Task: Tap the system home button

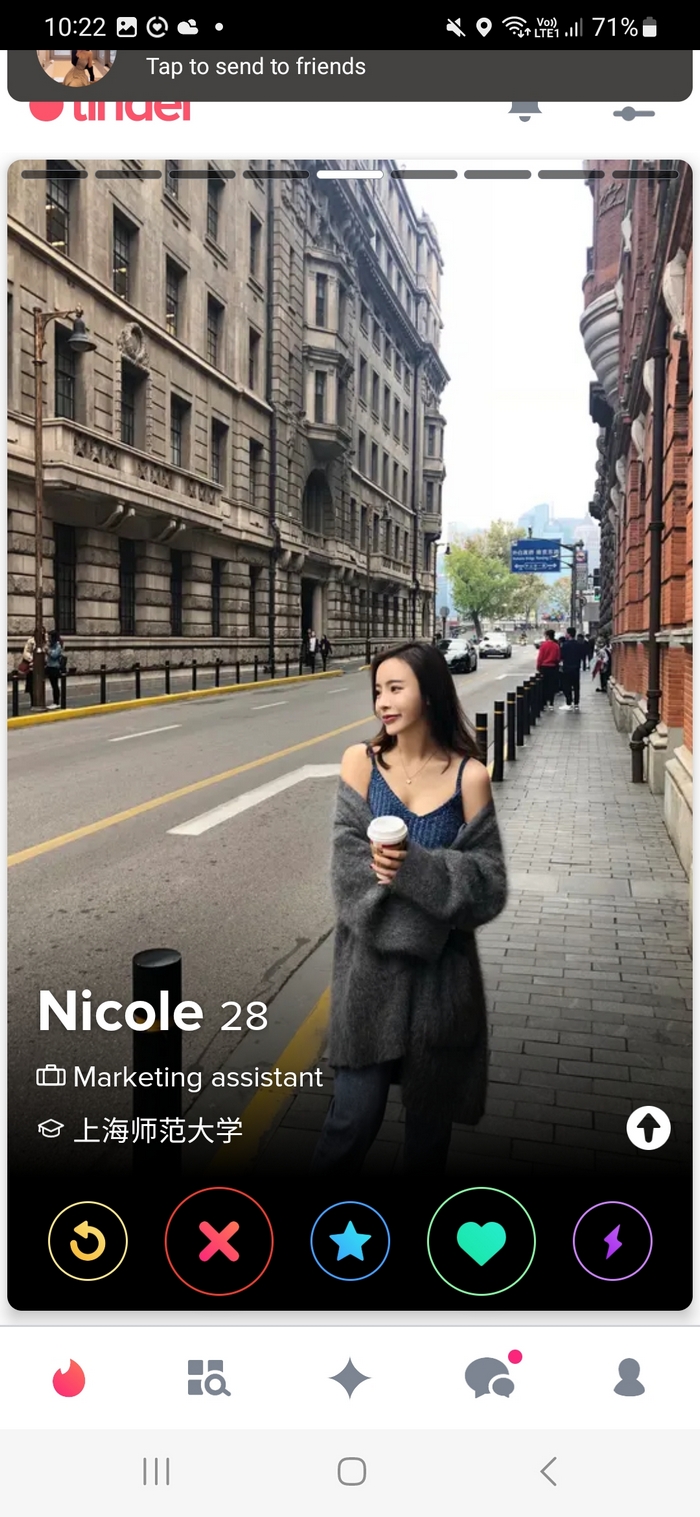Action: coord(351,1471)
